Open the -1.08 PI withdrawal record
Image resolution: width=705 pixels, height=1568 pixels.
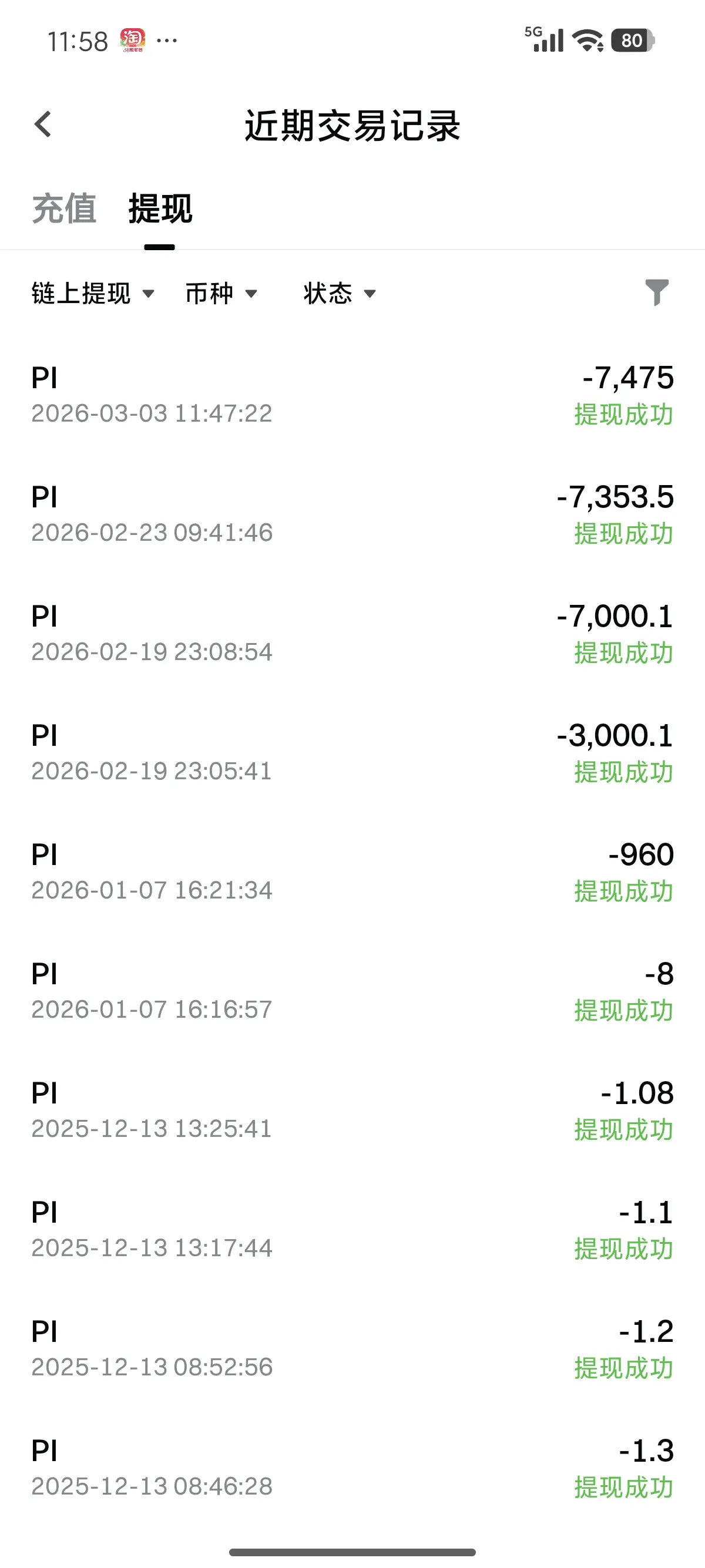point(352,1111)
